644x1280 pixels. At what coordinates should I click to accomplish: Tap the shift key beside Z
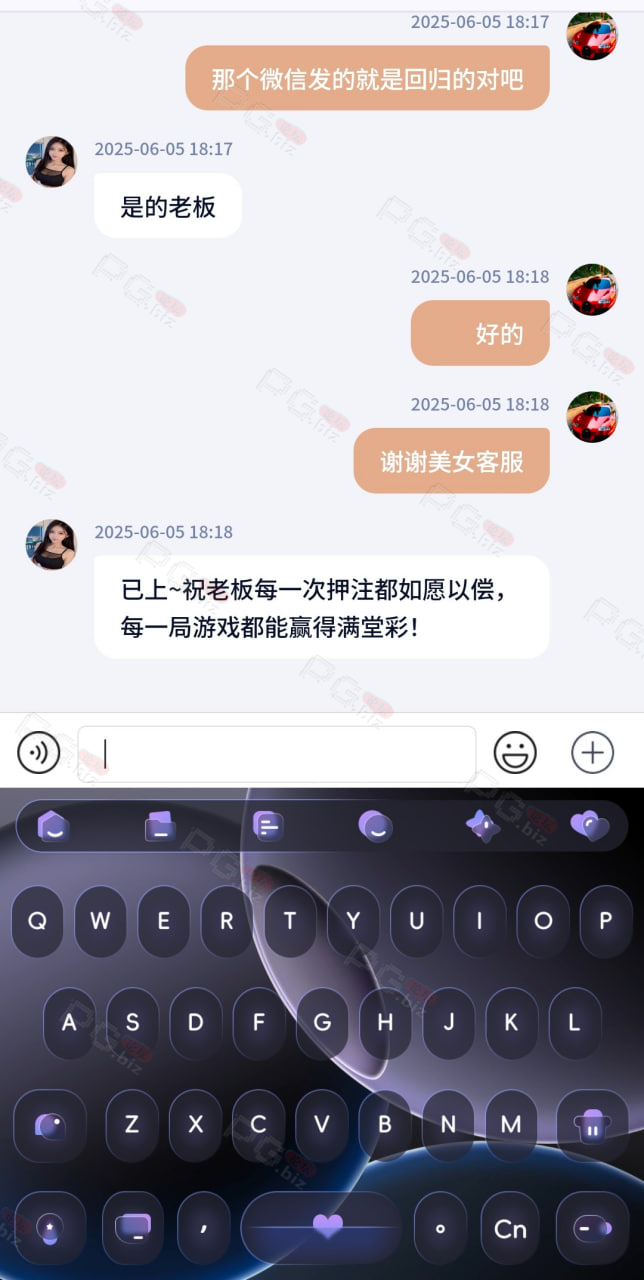[x=50, y=1125]
